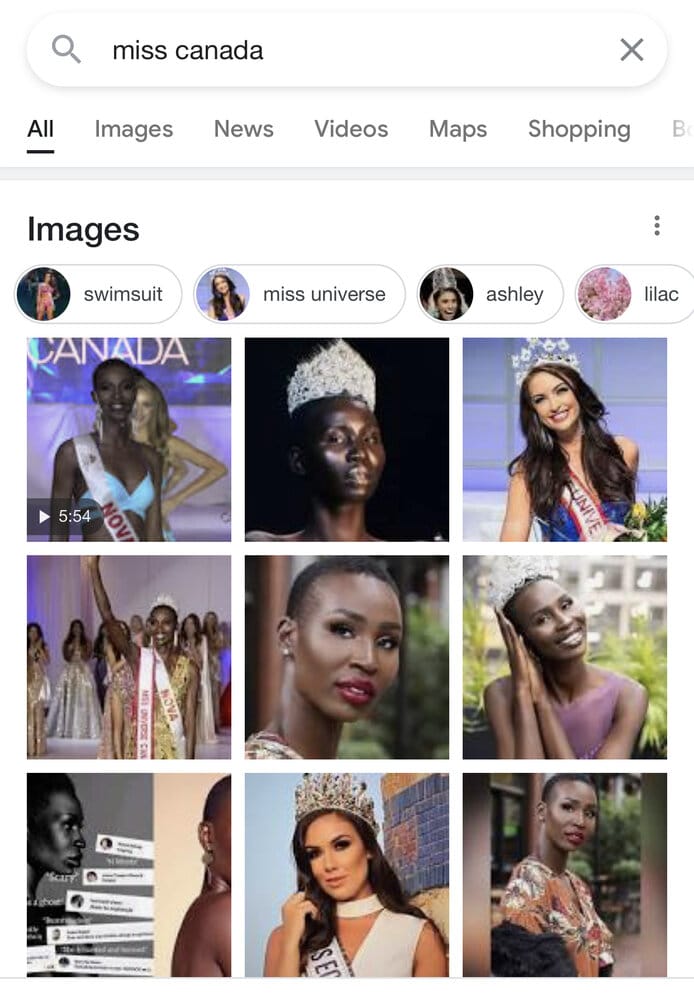The height and width of the screenshot is (1000, 694).
Task: Switch to the Images tab
Action: coord(133,129)
